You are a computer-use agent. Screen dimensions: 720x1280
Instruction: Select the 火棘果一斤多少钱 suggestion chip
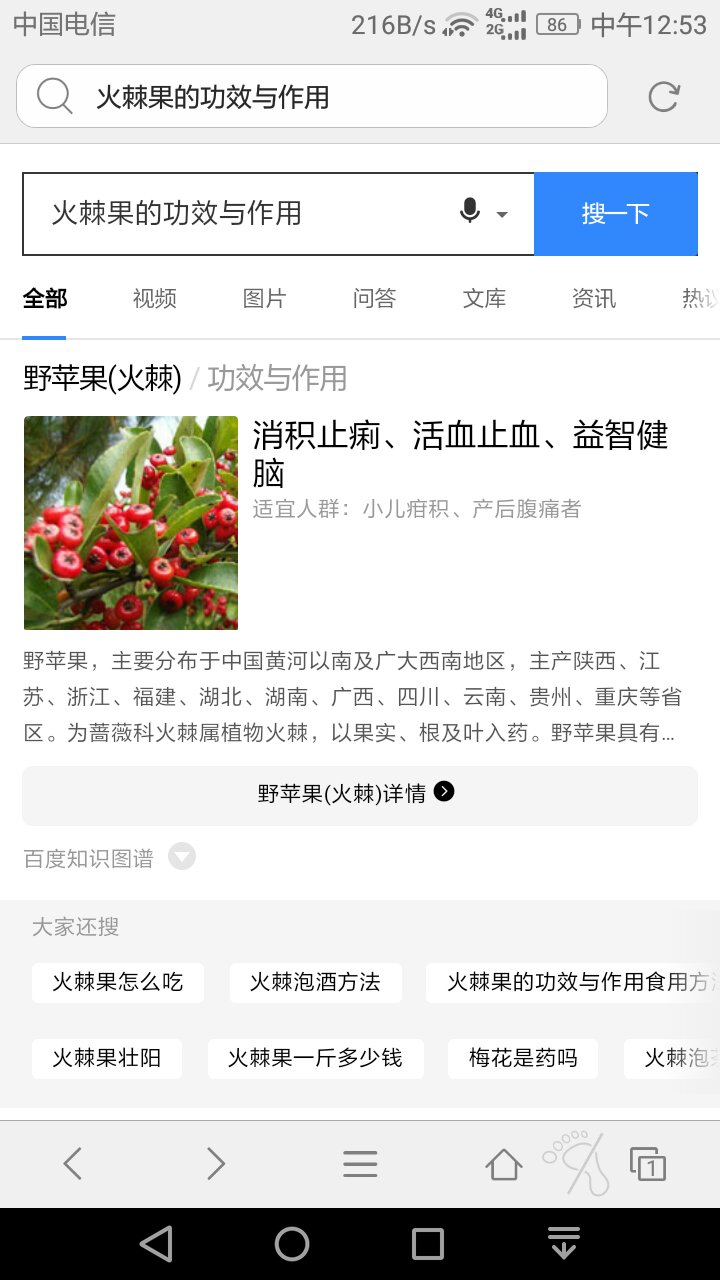pyautogui.click(x=316, y=1059)
